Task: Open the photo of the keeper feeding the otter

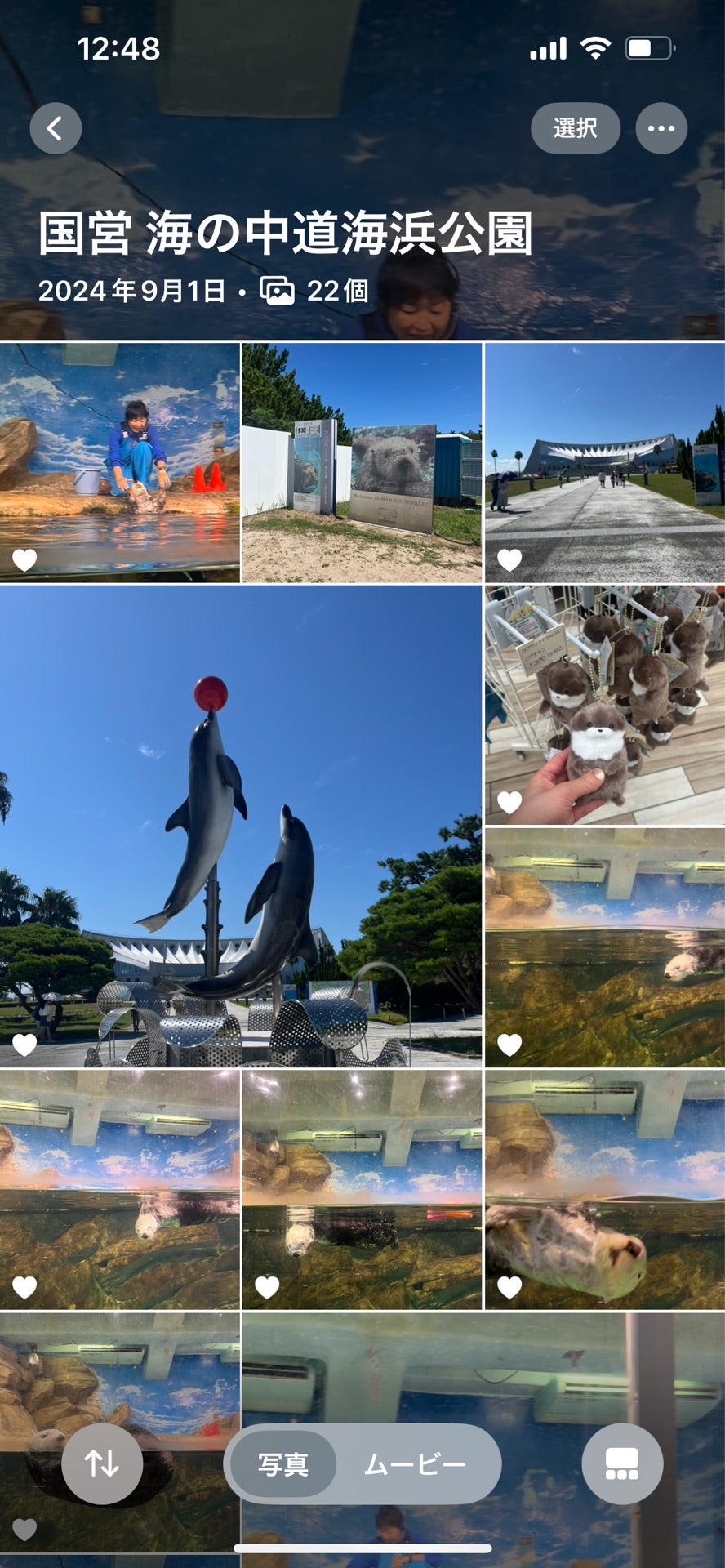Action: 119,462
